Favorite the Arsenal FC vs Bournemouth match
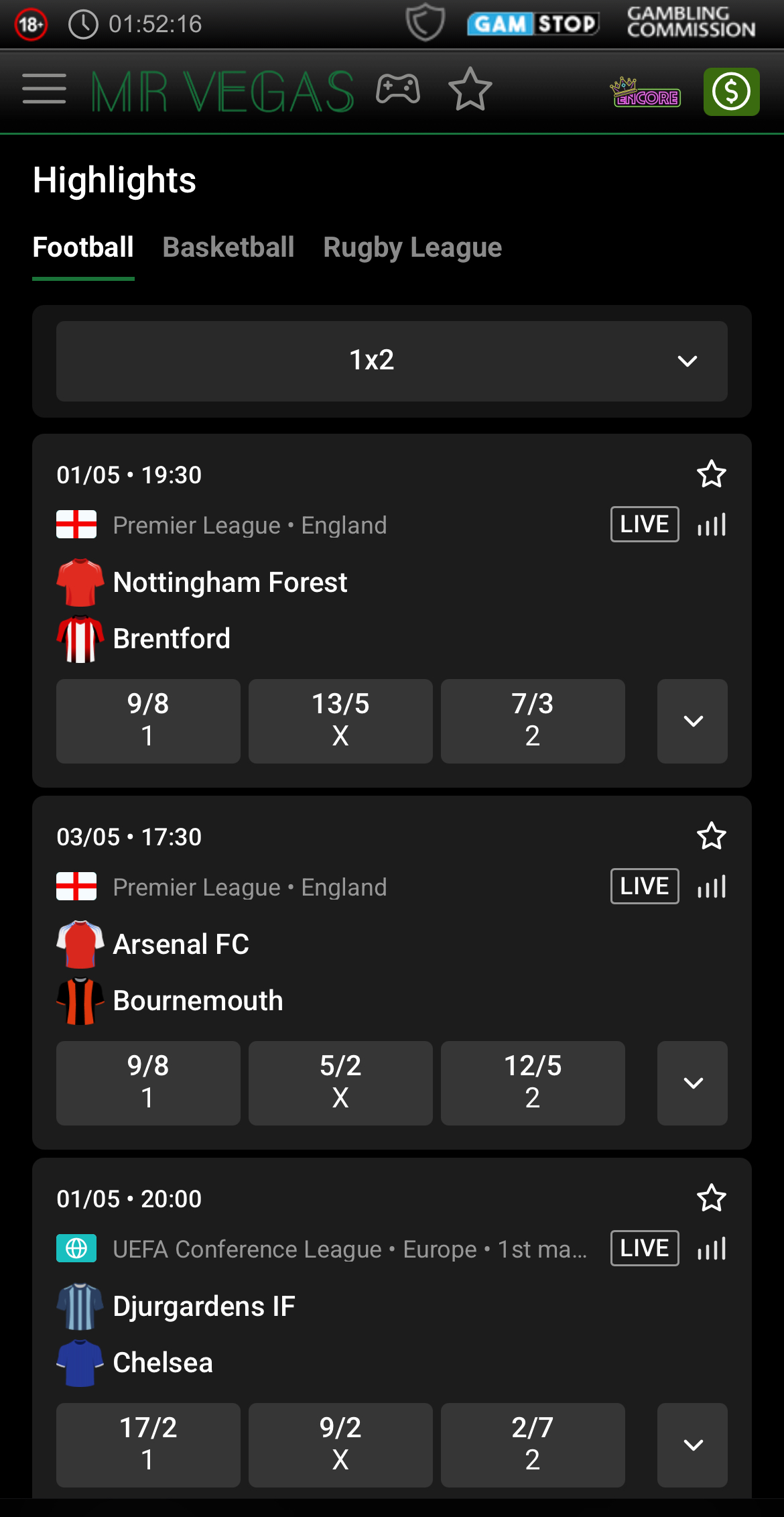Screen dimensions: 784x1517 coord(712,836)
